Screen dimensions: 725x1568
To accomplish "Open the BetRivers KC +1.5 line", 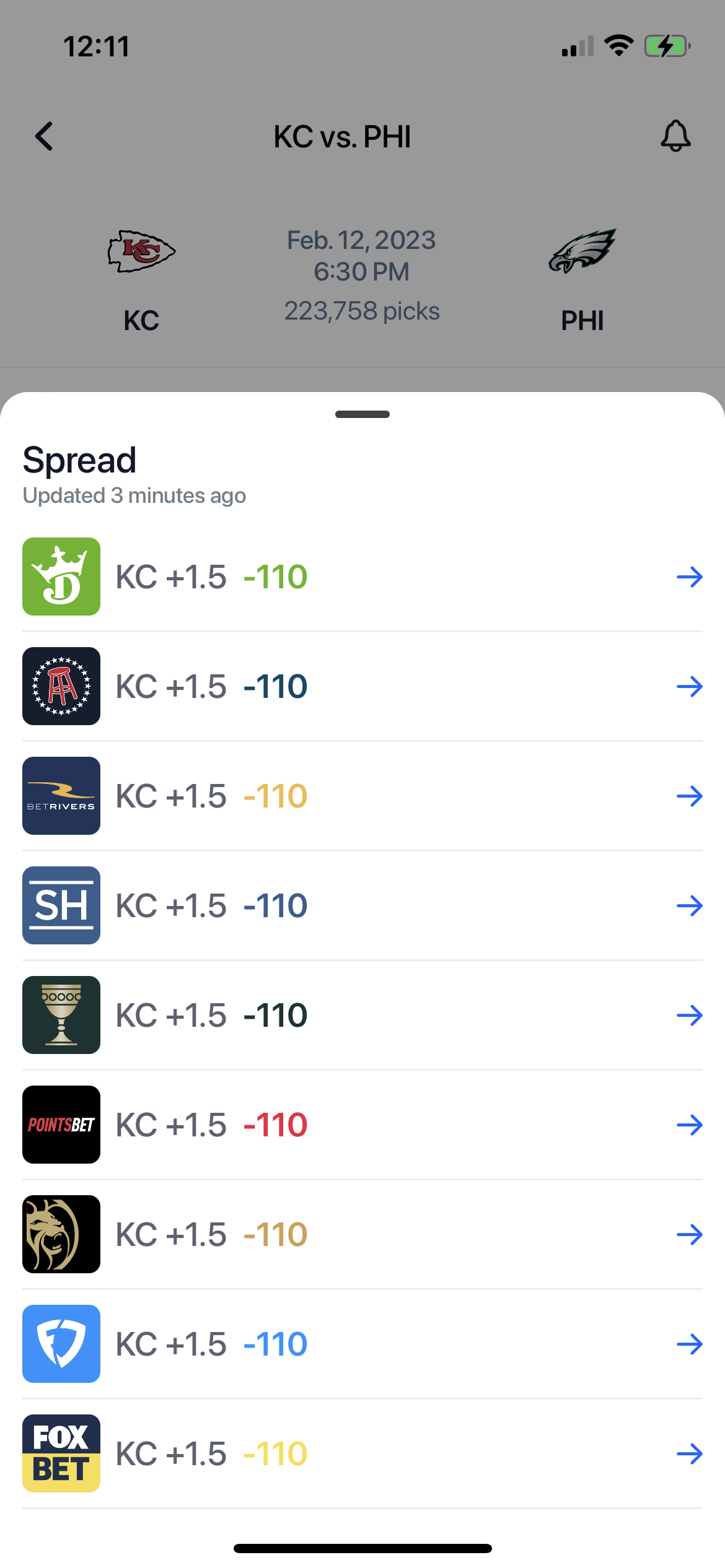I will click(362, 796).
